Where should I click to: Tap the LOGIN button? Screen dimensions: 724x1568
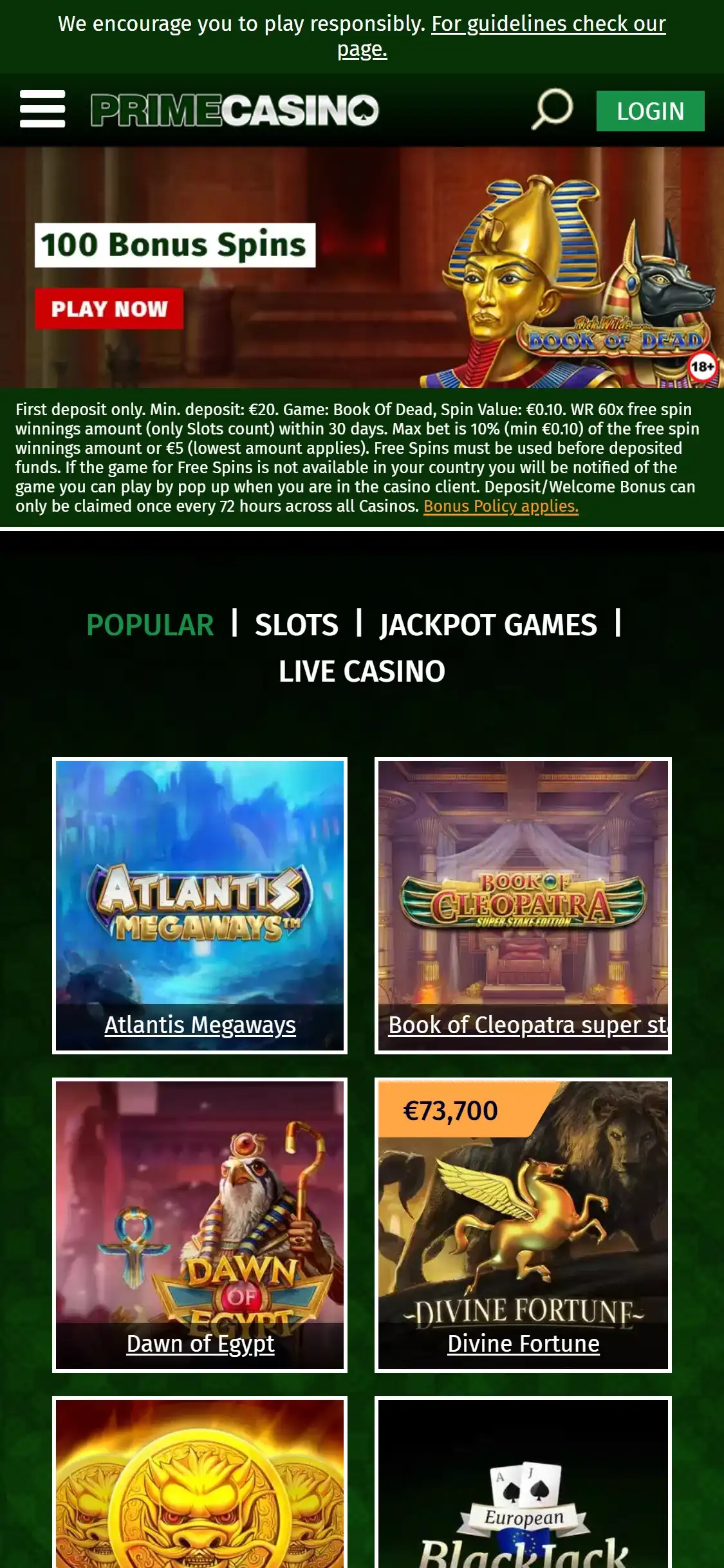pos(650,111)
